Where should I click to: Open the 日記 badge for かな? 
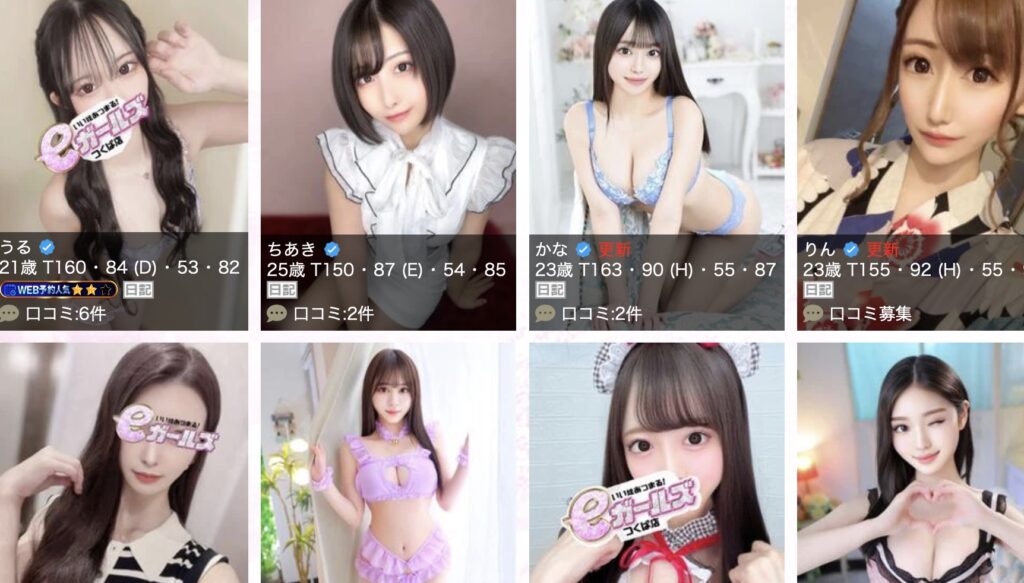coord(550,290)
